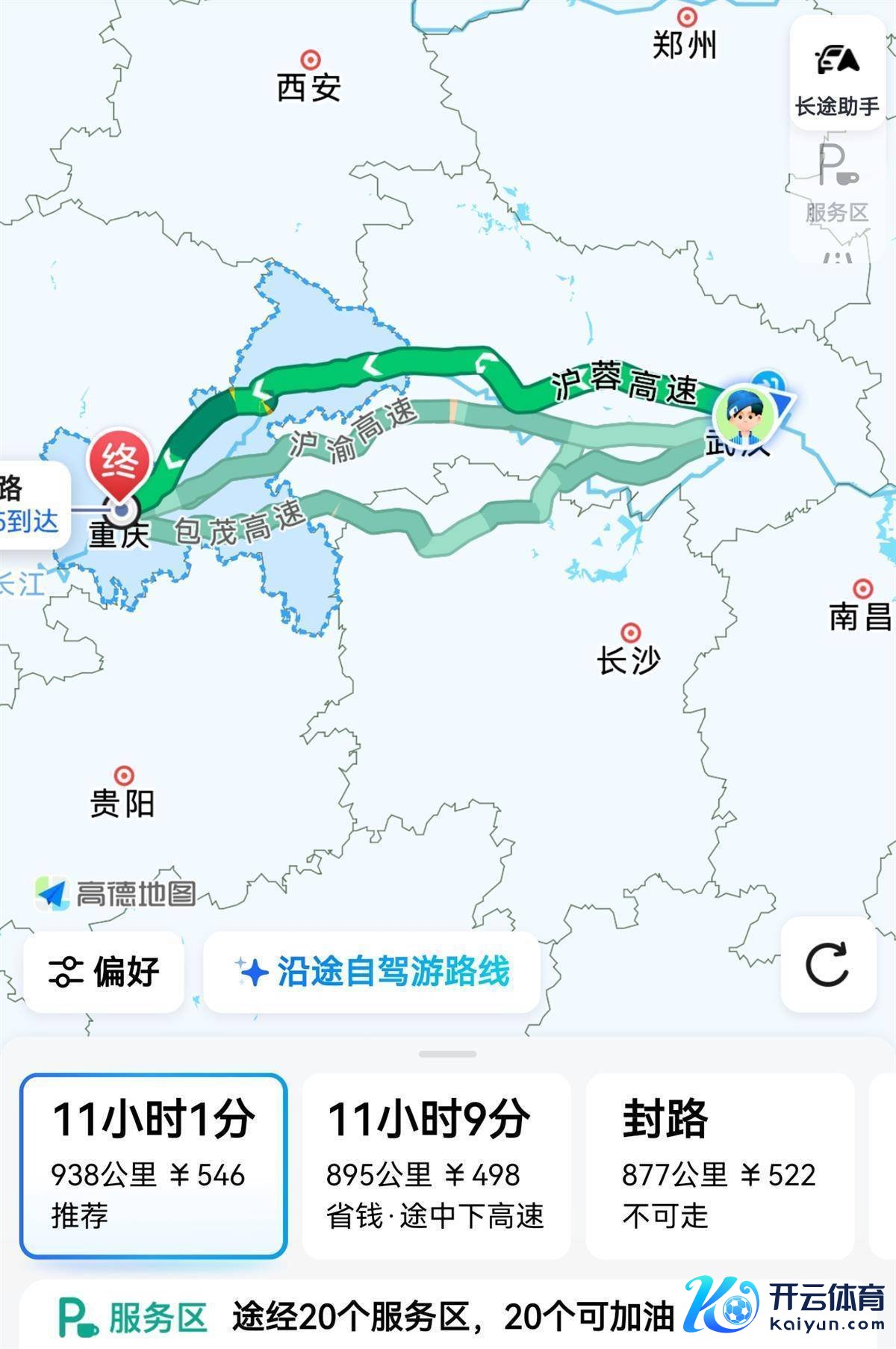Choose the 11小时9分 money-saving route
Image resolution: width=896 pixels, height=1349 pixels.
pos(436,1165)
